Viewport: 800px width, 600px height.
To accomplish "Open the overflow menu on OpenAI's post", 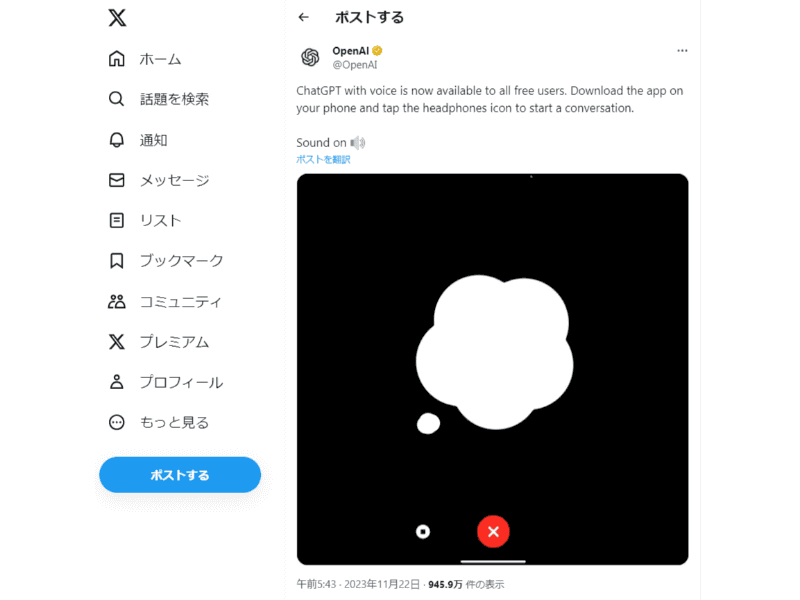I will 682,51.
